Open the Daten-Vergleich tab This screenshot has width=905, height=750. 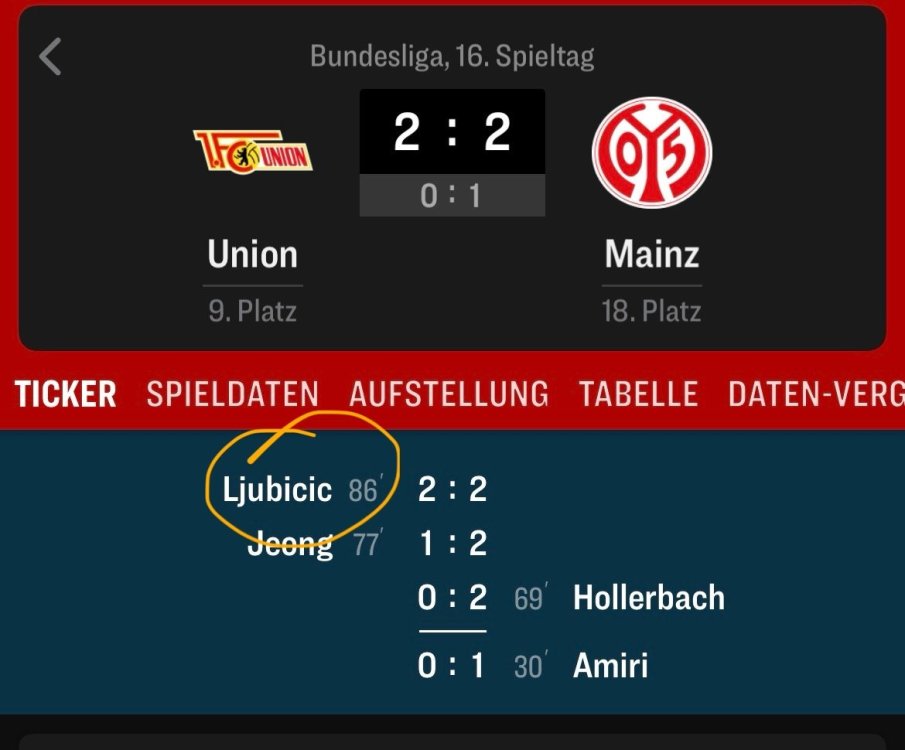click(815, 394)
